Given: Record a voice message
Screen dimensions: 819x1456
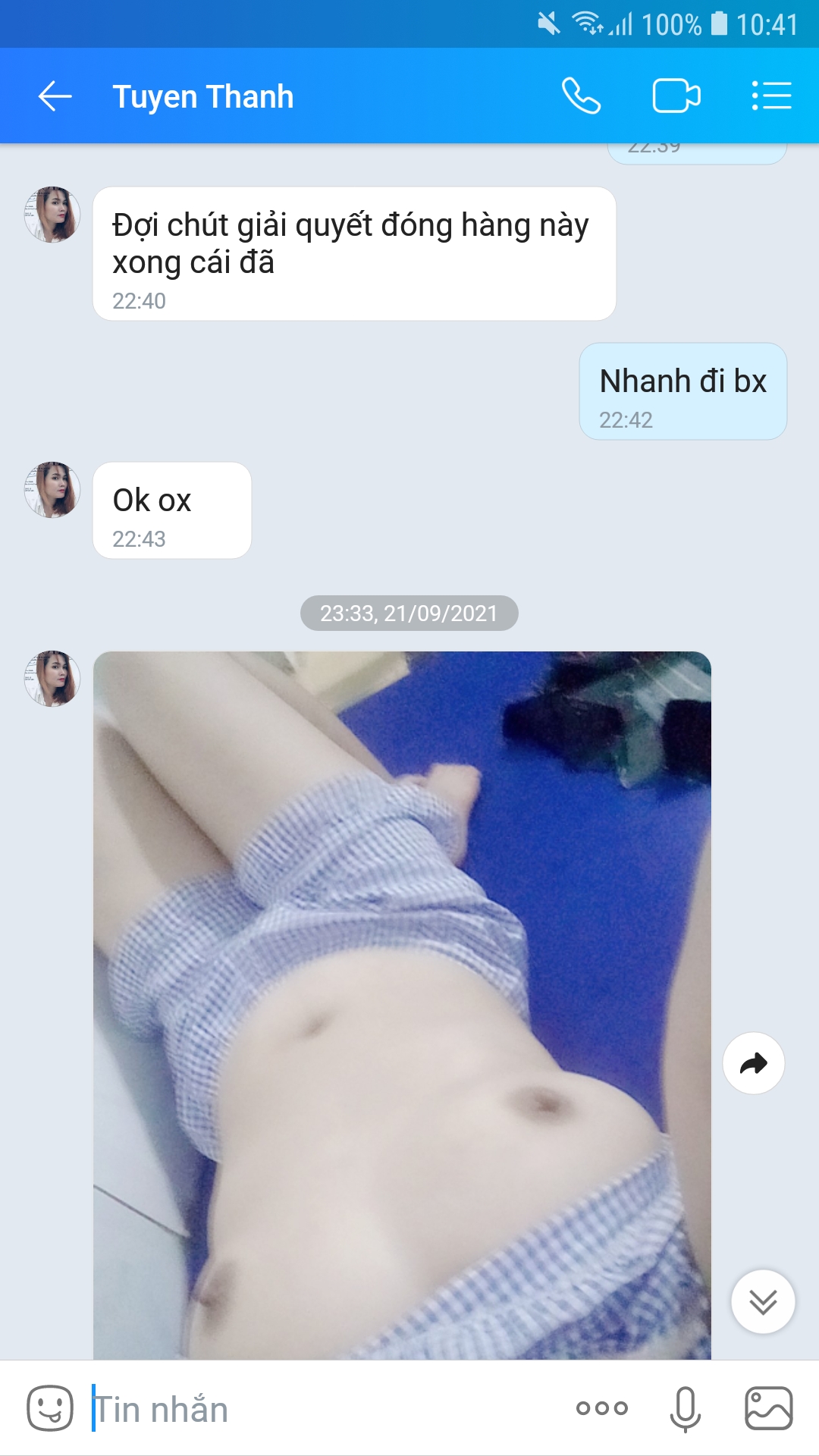Looking at the screenshot, I should pos(685,1408).
